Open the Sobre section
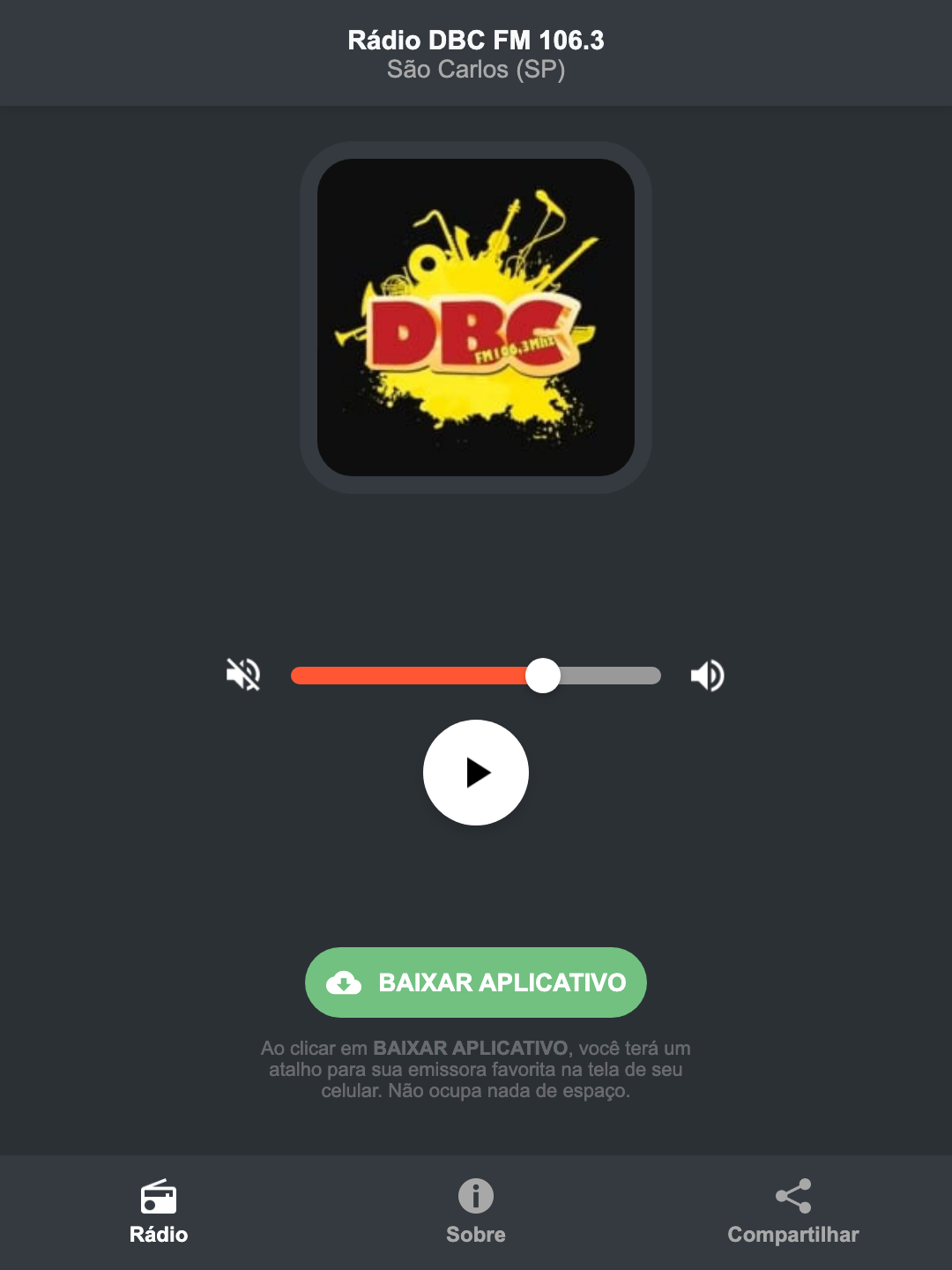Image resolution: width=952 pixels, height=1270 pixels. 475,1235
